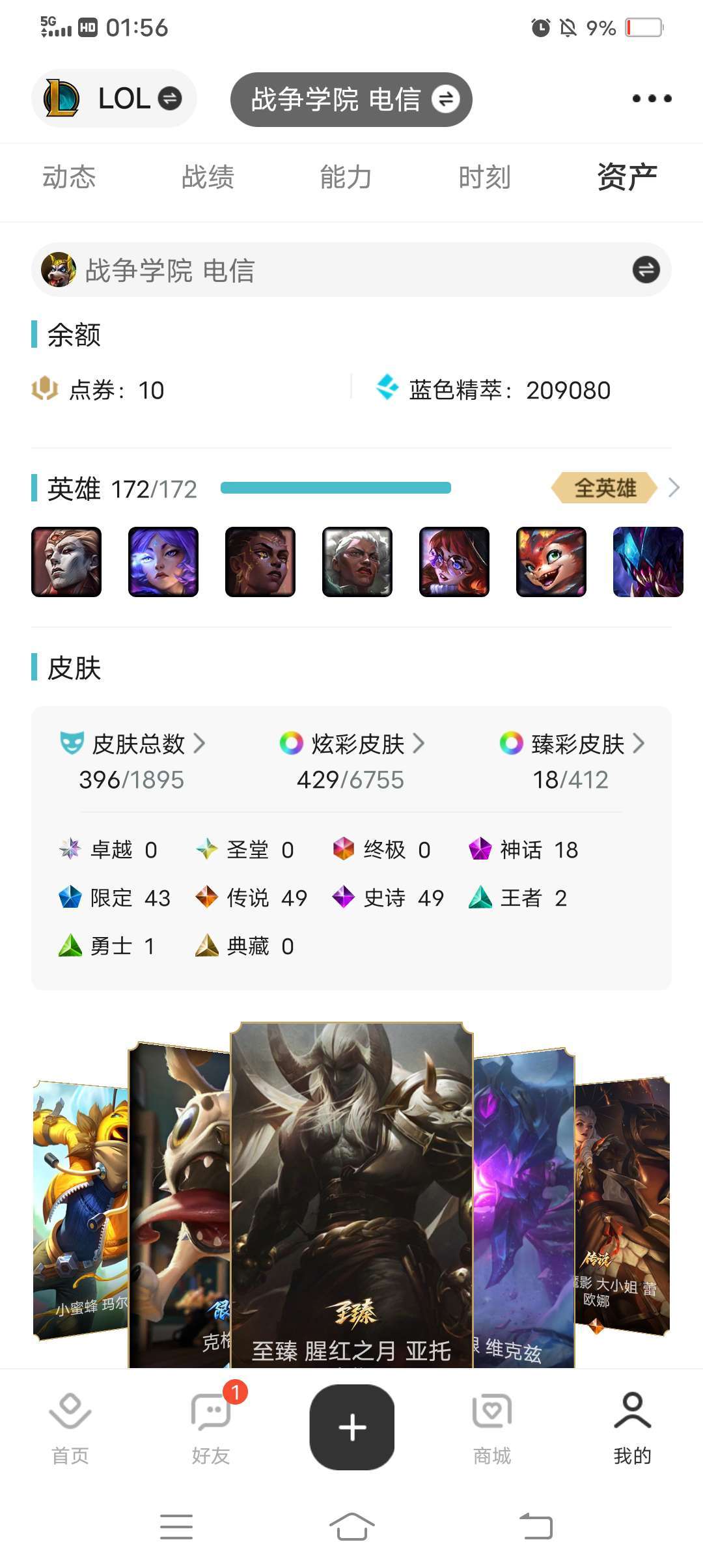This screenshot has height=1568, width=703.
Task: Tap the account selector row 战争学院 电信
Action: [x=351, y=270]
